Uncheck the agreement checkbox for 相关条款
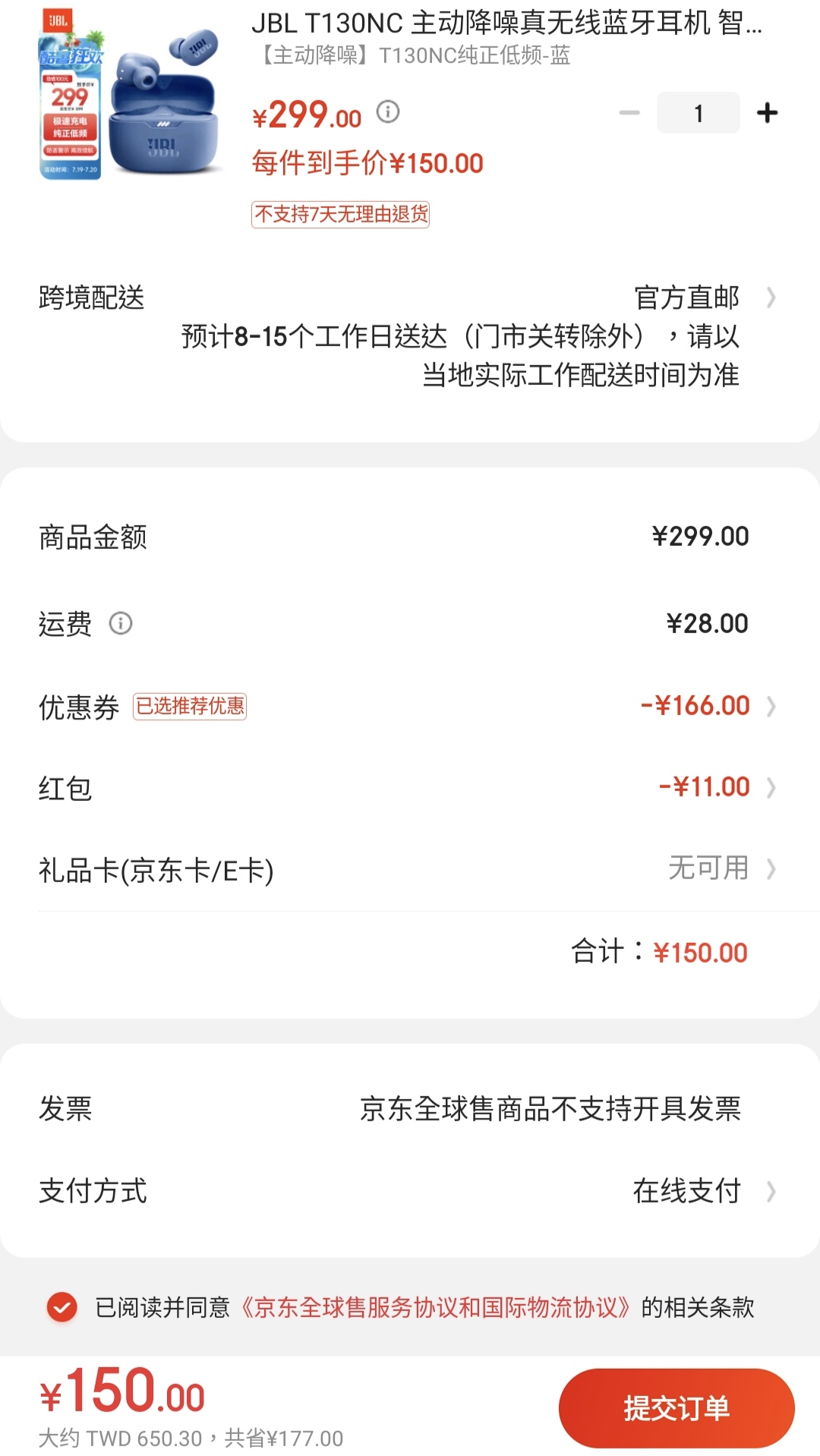The height and width of the screenshot is (1456, 820). click(x=62, y=1307)
